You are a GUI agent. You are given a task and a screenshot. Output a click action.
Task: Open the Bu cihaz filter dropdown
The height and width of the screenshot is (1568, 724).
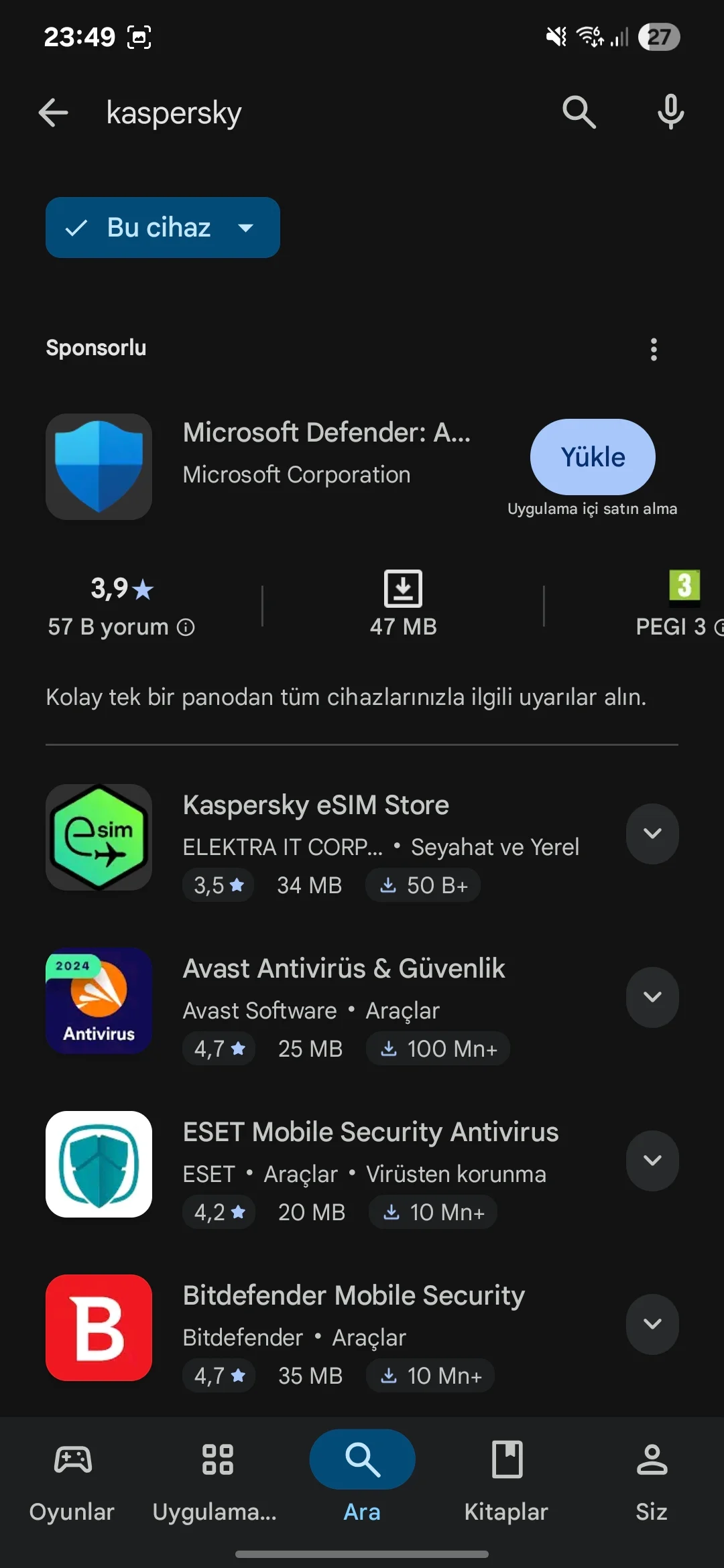tap(162, 228)
